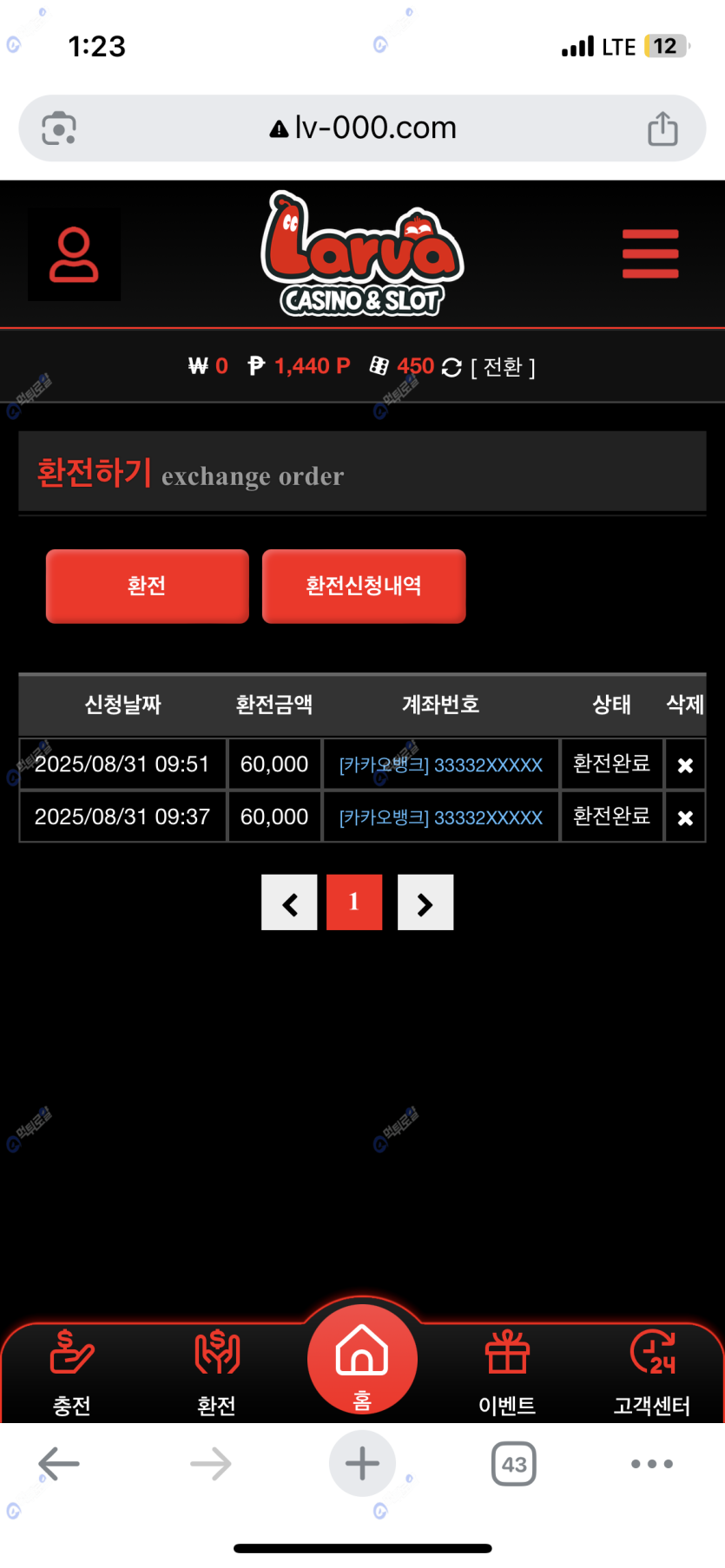Delete the 09:37 exchange record
This screenshot has width=725, height=1568.
(x=685, y=817)
